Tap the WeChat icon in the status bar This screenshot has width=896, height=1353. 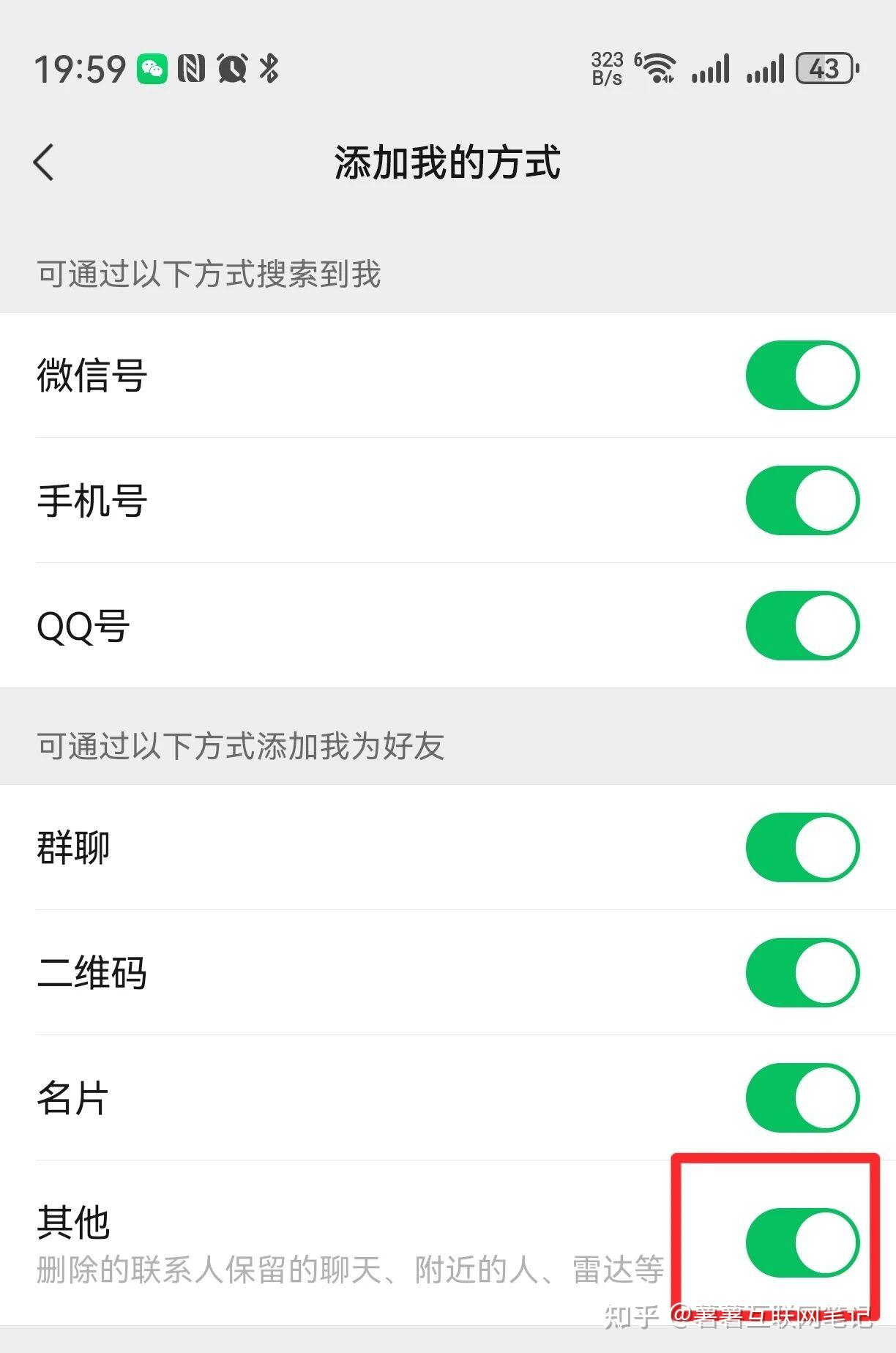coord(154,68)
